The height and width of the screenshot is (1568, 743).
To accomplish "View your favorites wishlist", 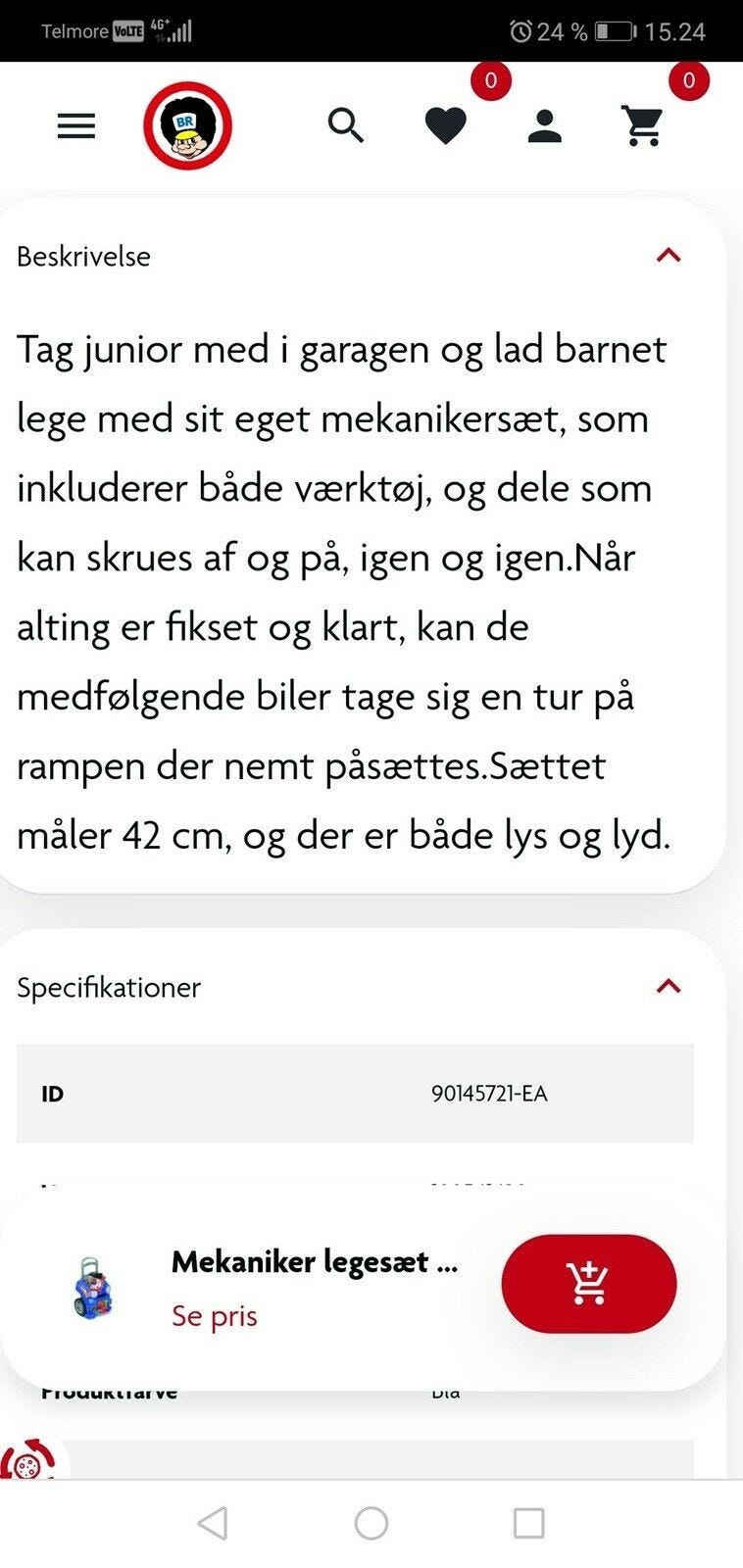I will click(447, 125).
